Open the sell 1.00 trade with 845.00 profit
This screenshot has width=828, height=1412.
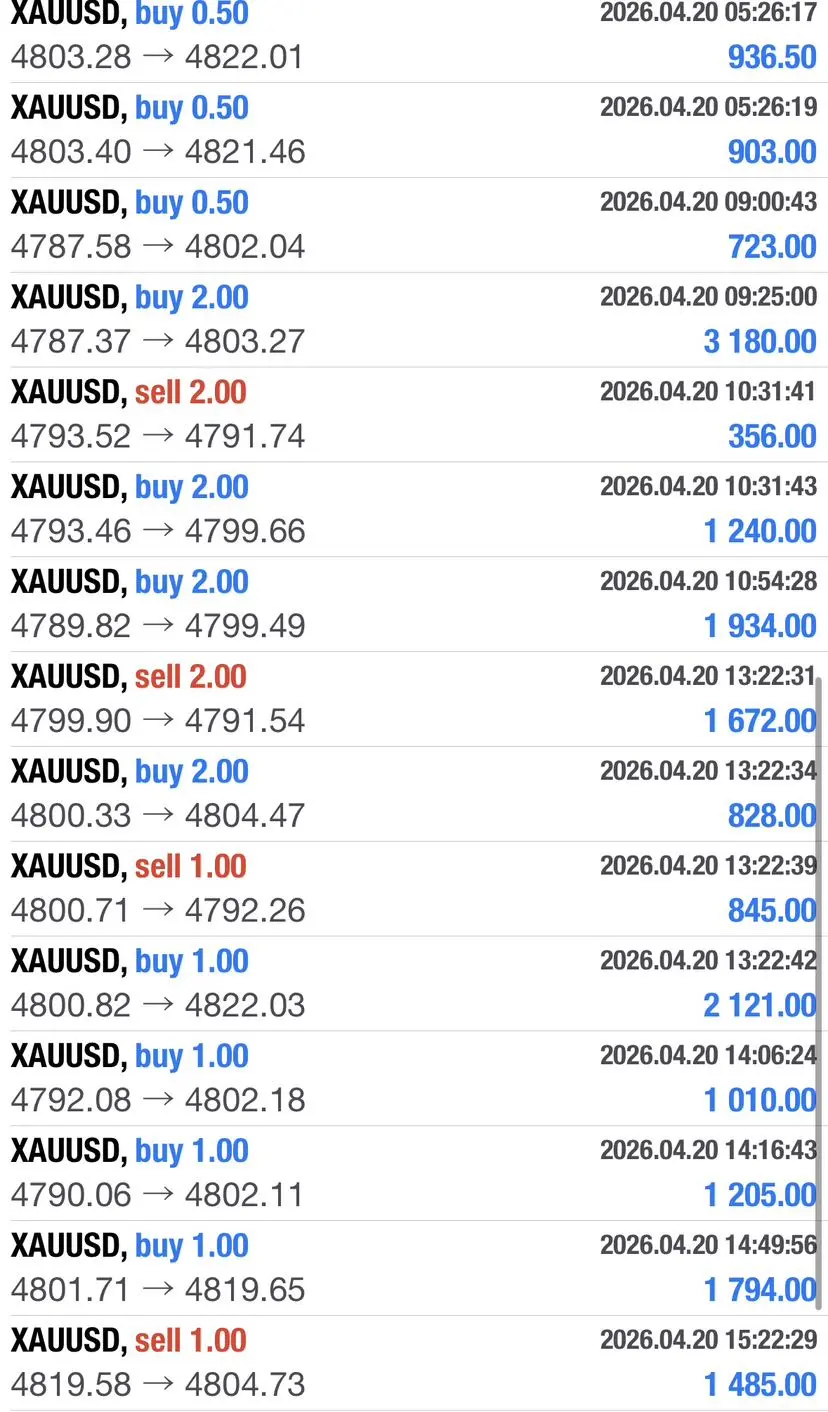pos(414,888)
